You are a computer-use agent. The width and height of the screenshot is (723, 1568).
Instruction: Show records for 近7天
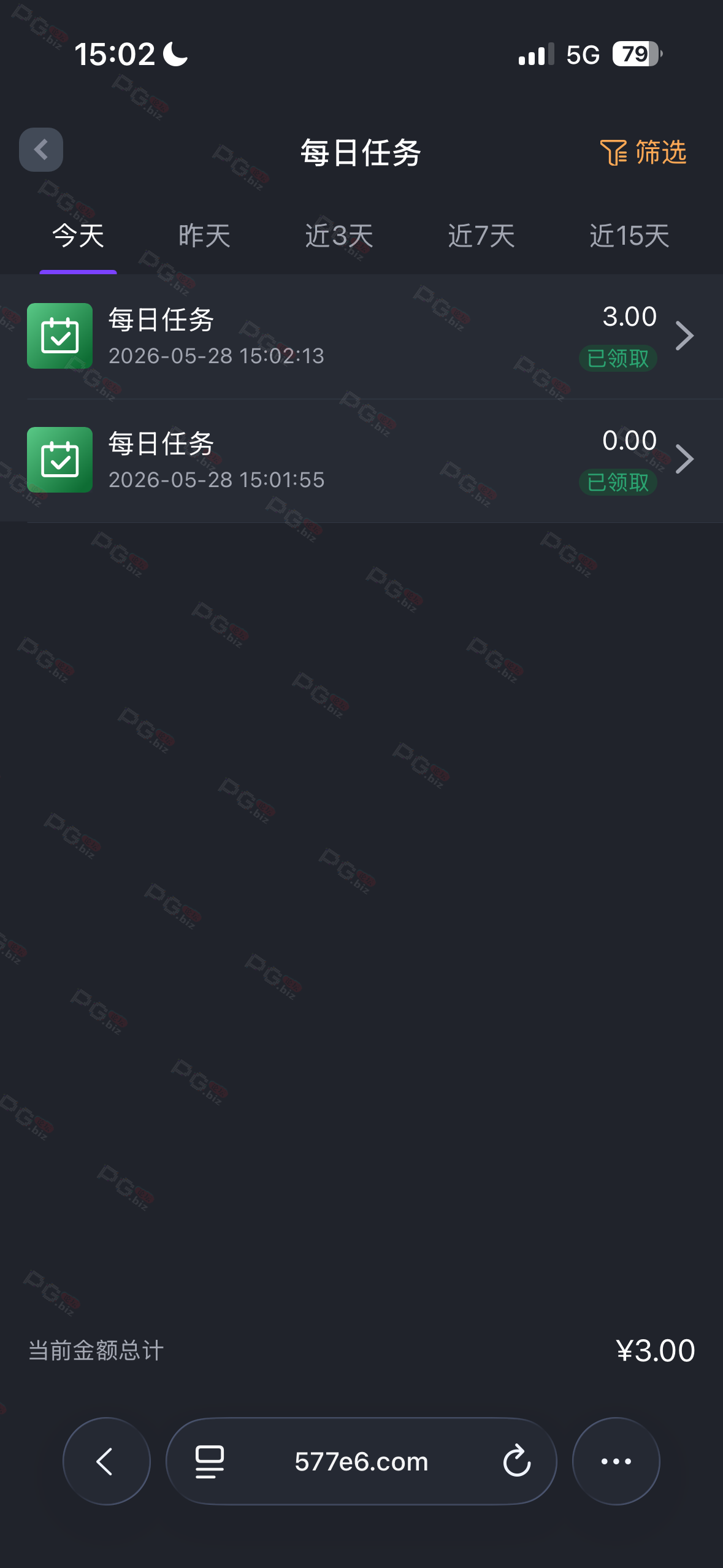[x=481, y=236]
